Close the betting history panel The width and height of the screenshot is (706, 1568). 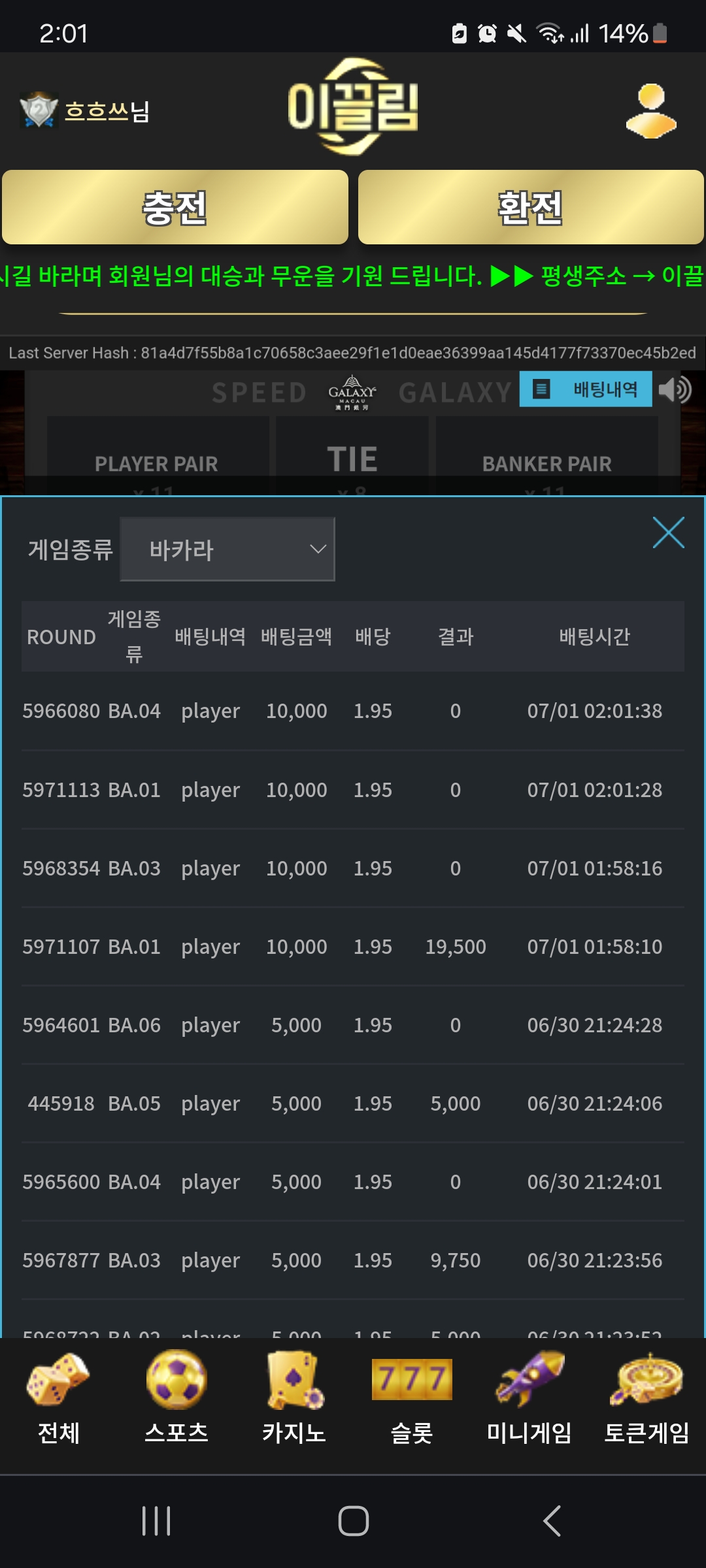click(669, 532)
